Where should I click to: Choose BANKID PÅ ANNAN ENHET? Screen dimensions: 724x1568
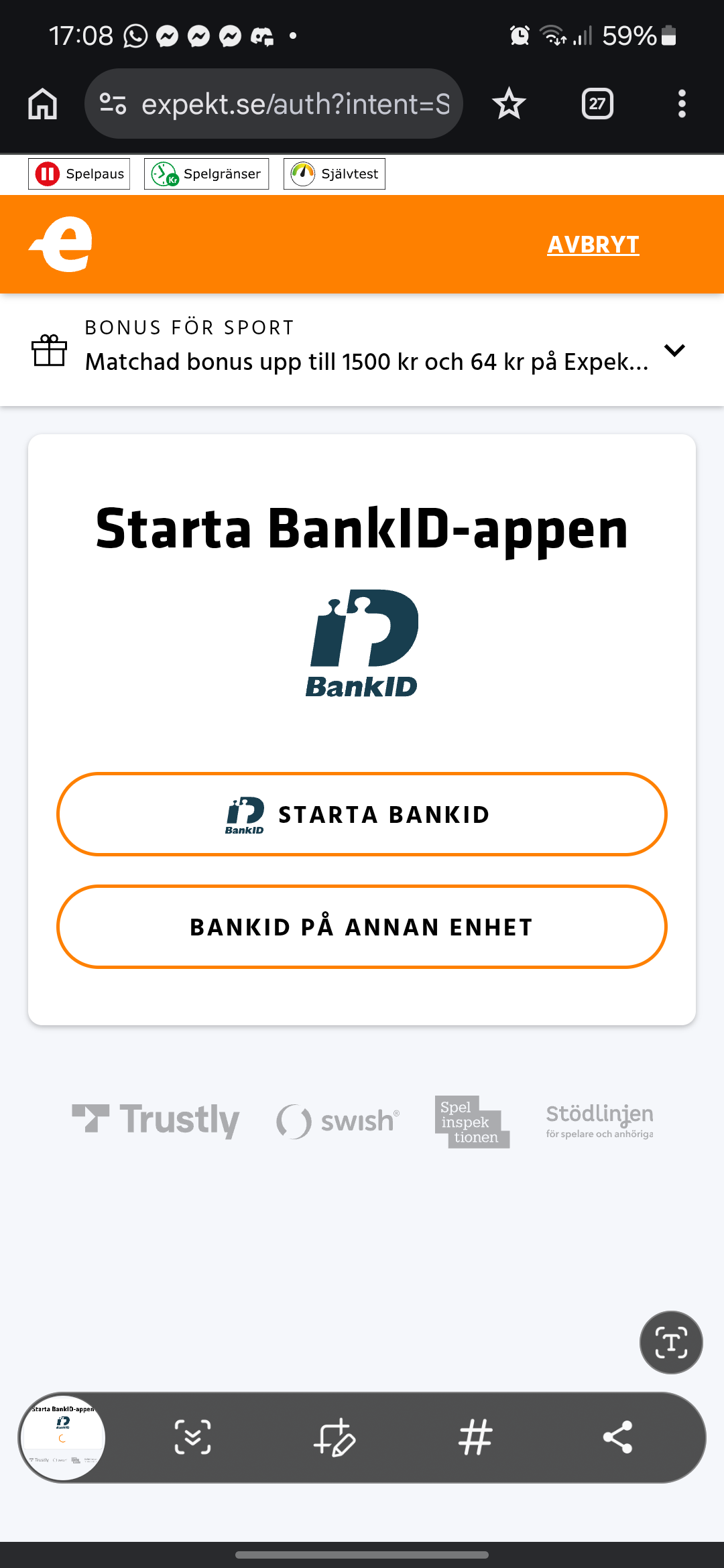(x=362, y=927)
